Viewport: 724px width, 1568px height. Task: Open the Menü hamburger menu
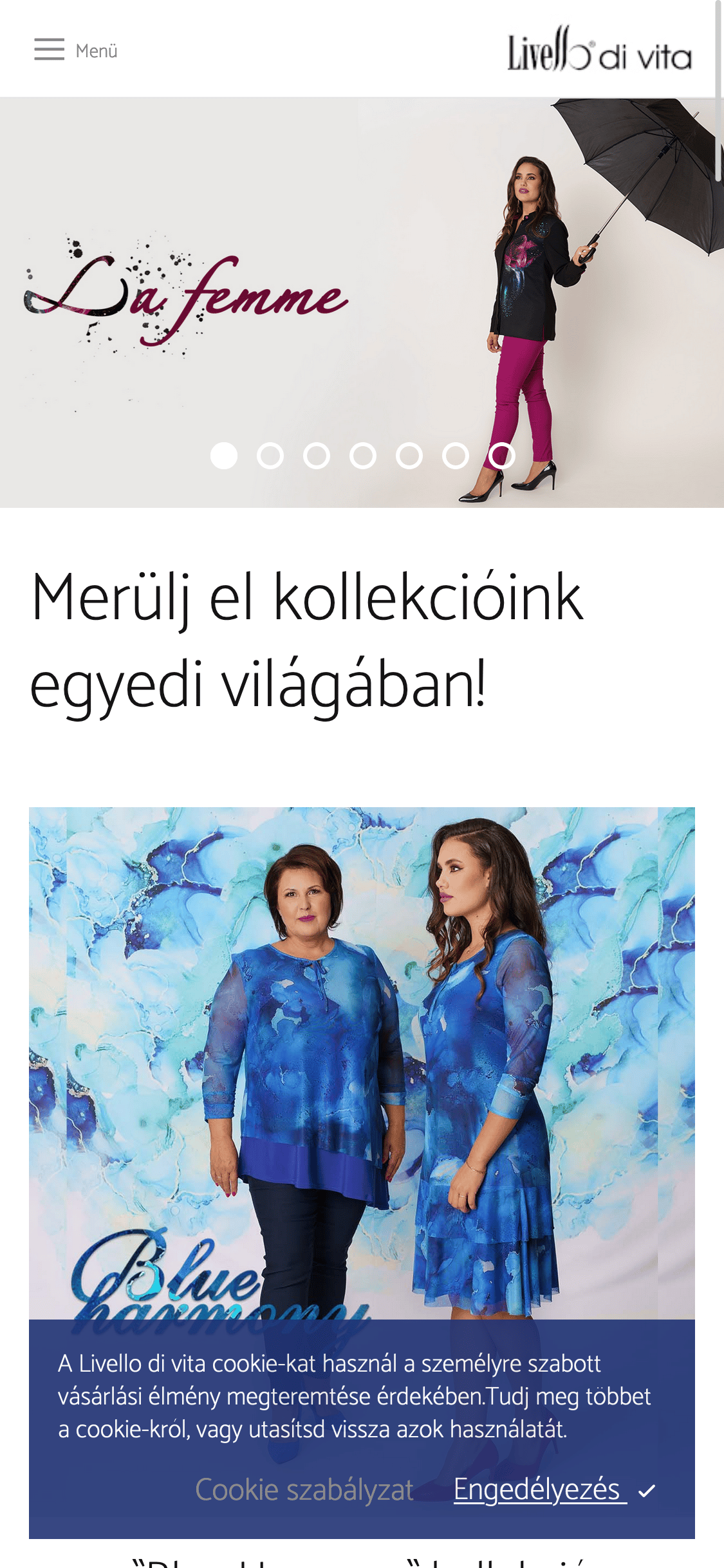pyautogui.click(x=75, y=50)
